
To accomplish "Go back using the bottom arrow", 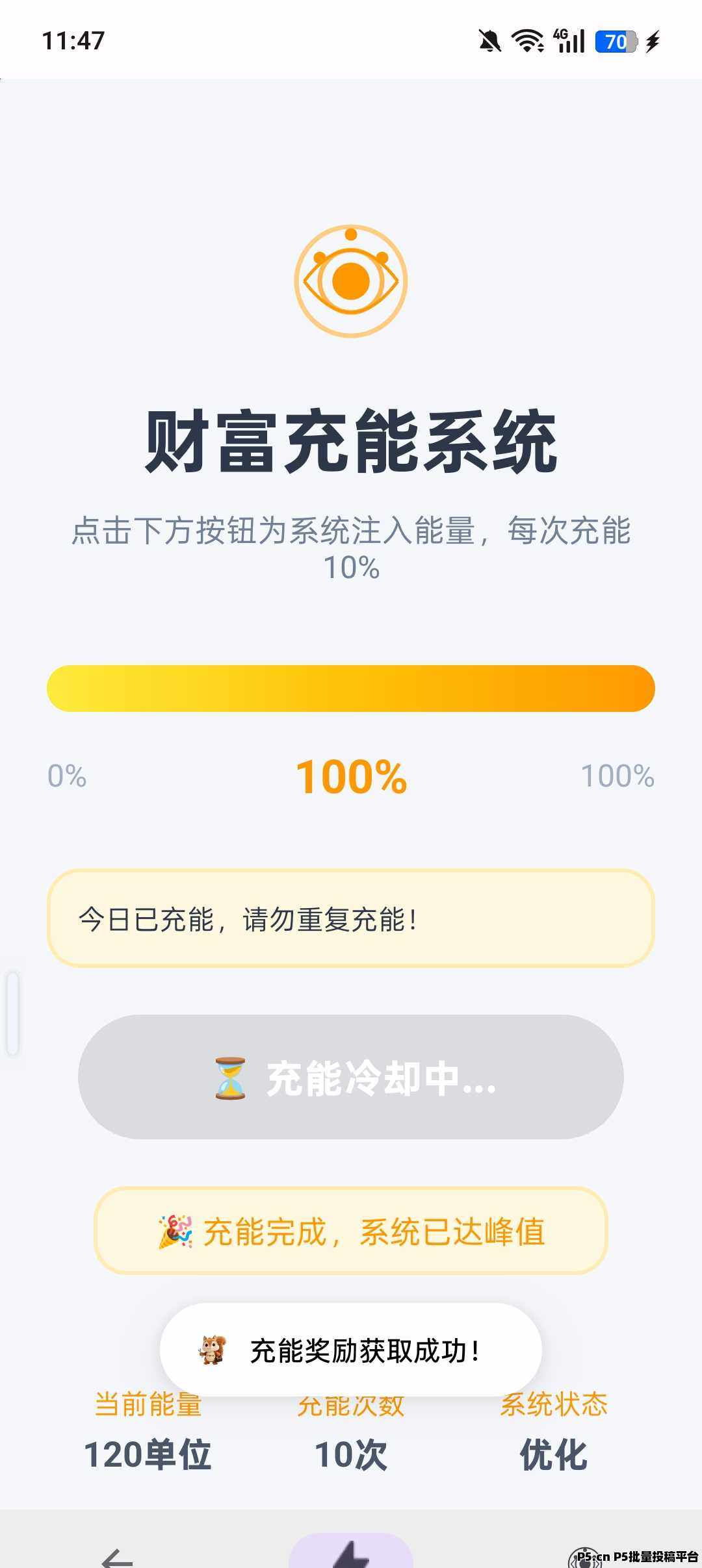I will point(117,1558).
